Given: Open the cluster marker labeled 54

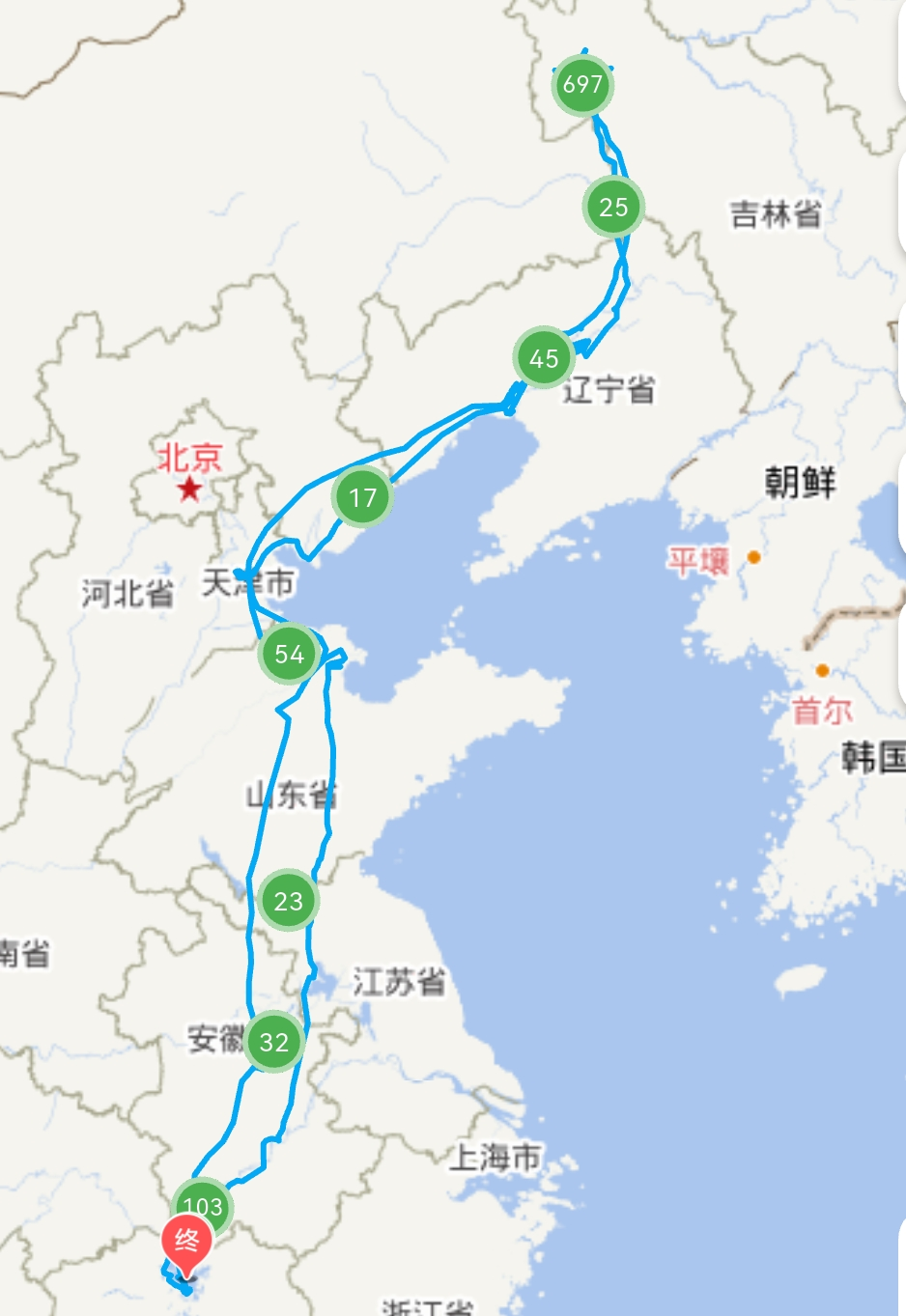Looking at the screenshot, I should (289, 655).
